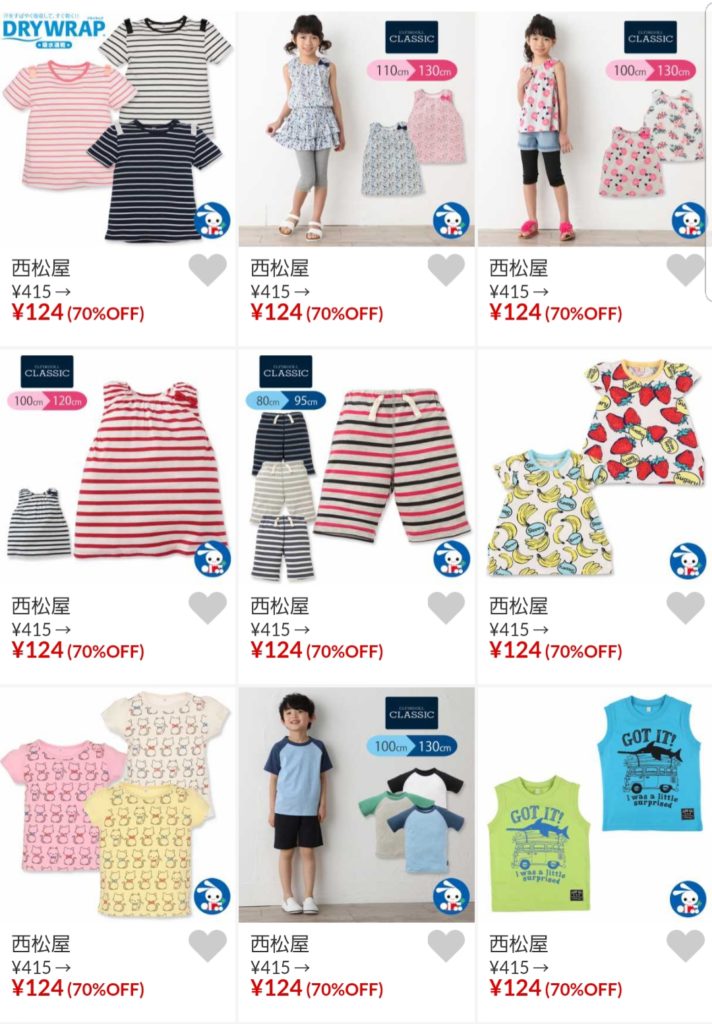The height and width of the screenshot is (1024, 712).
Task: Open the boys raglan t-shirt product
Action: pos(355,805)
